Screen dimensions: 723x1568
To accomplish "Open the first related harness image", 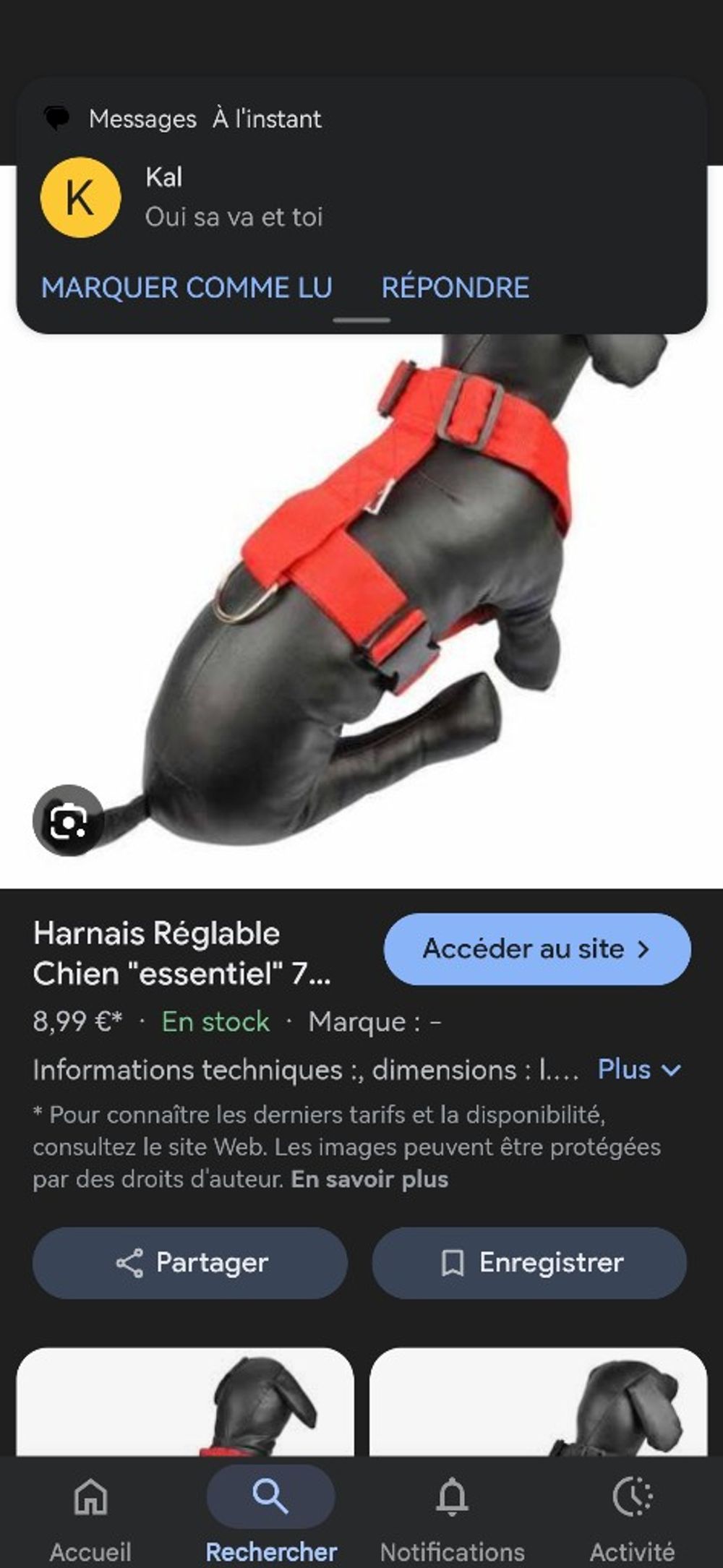I will tap(185, 1401).
